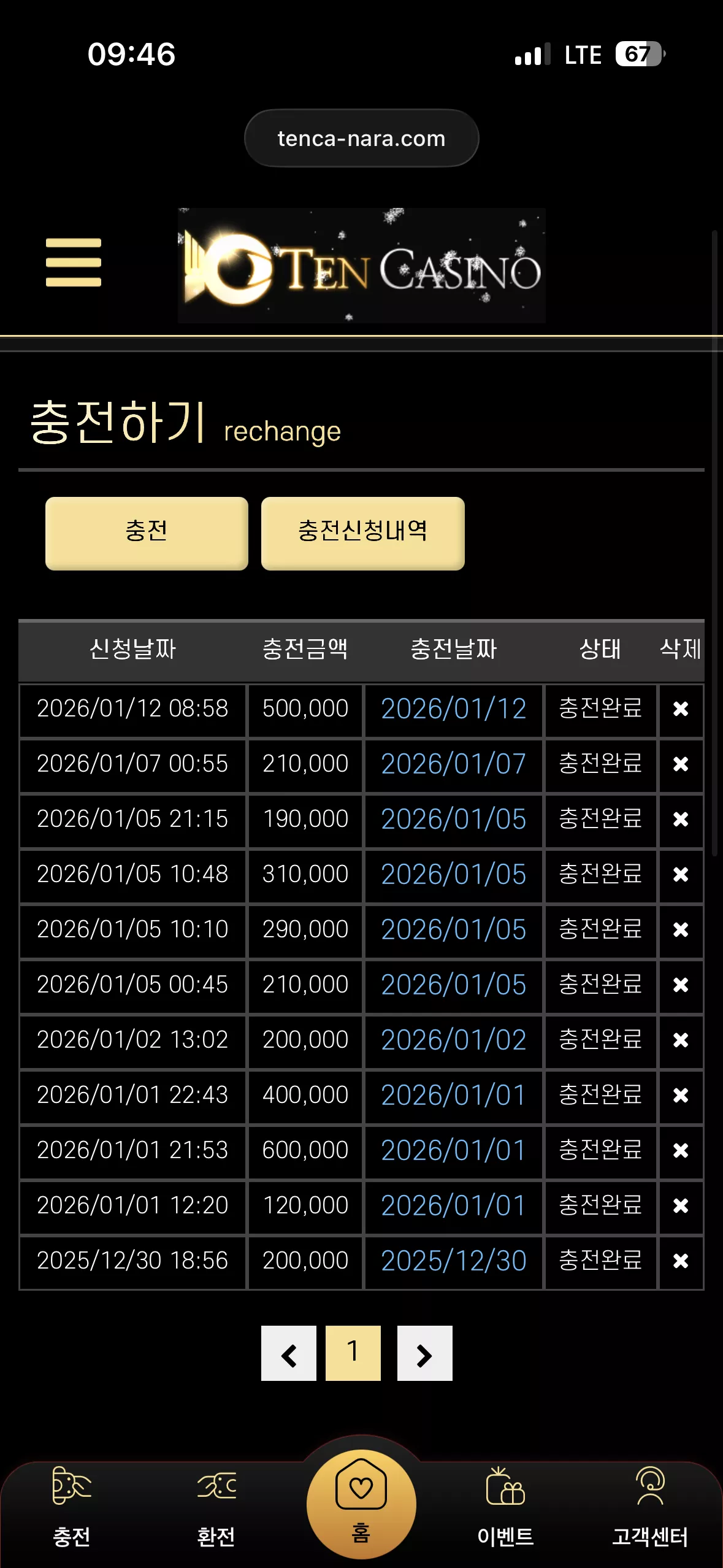723x1568 pixels.
Task: Go to previous page arrow
Action: pyautogui.click(x=289, y=1353)
